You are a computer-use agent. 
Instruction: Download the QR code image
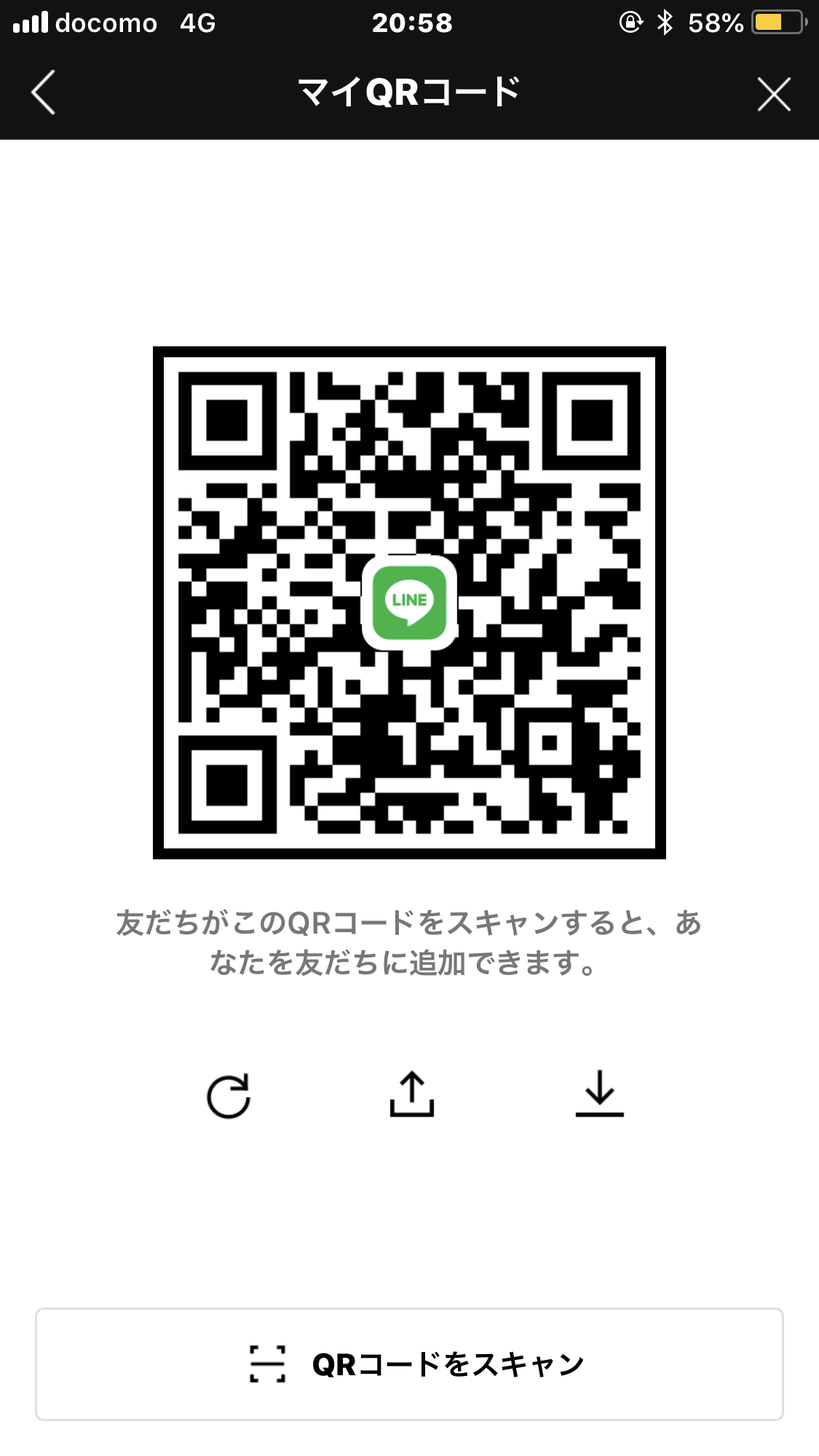[x=599, y=1094]
